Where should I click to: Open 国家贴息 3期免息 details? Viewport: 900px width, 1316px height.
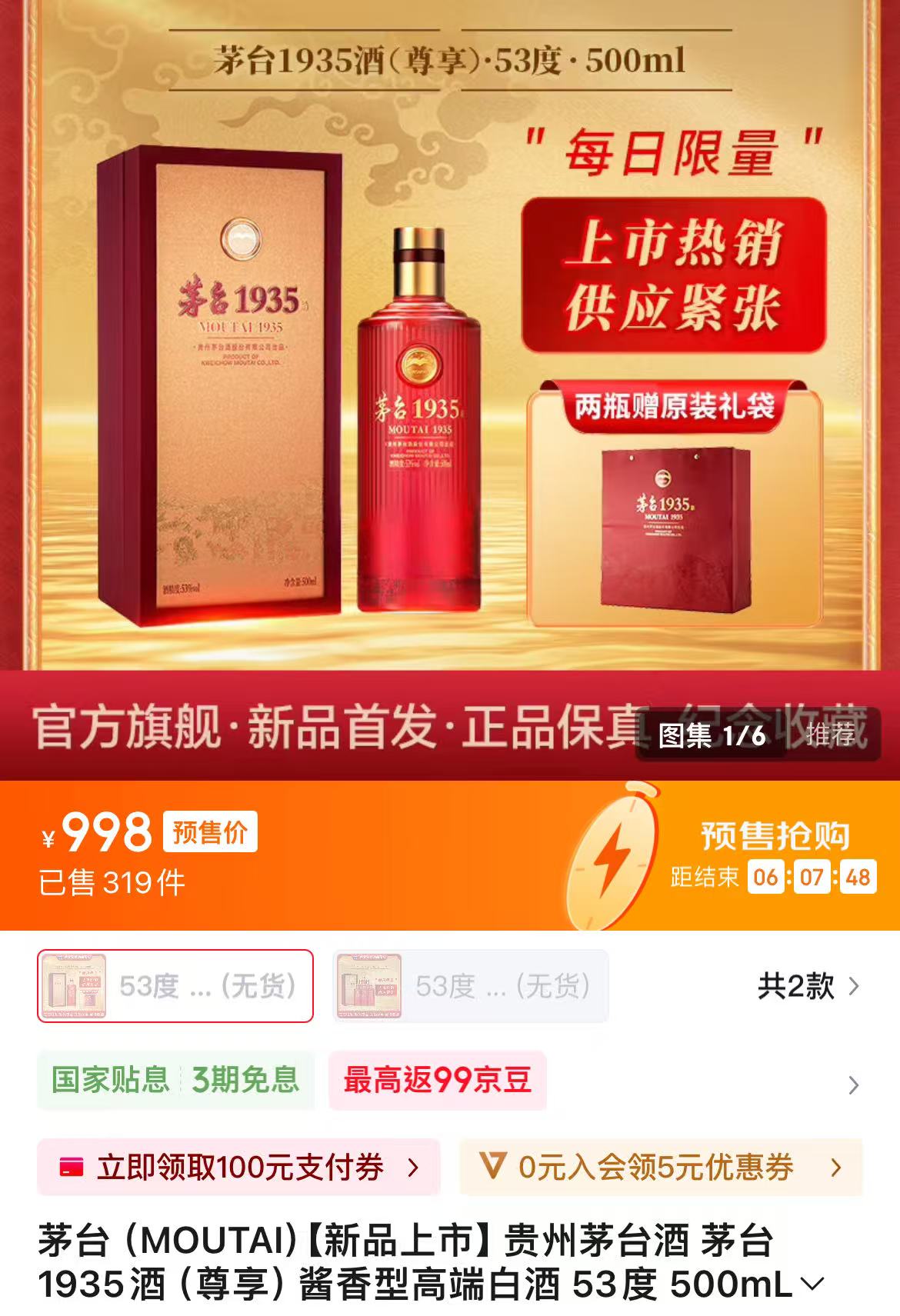[x=175, y=1081]
